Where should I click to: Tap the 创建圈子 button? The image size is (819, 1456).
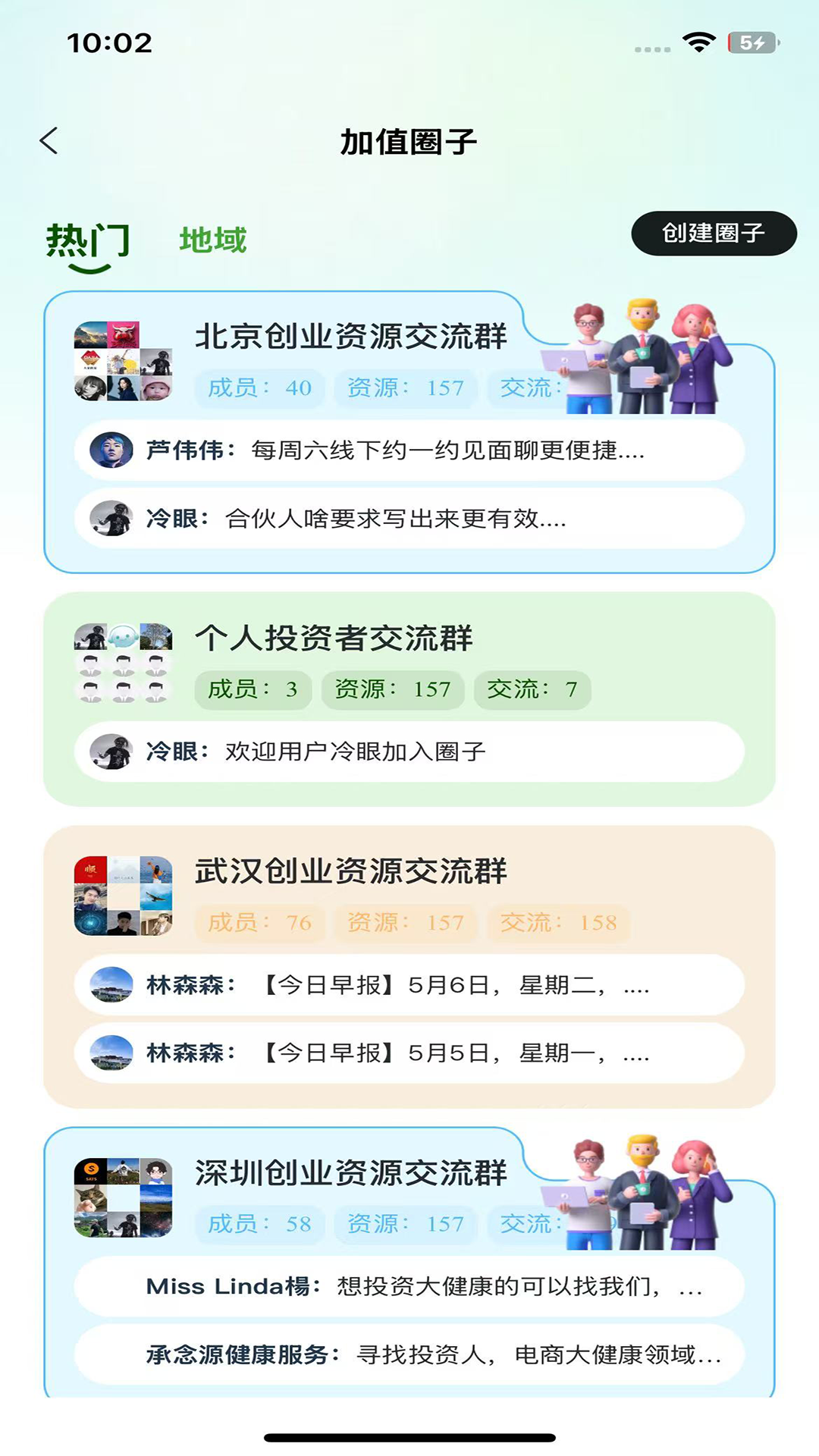click(x=713, y=234)
